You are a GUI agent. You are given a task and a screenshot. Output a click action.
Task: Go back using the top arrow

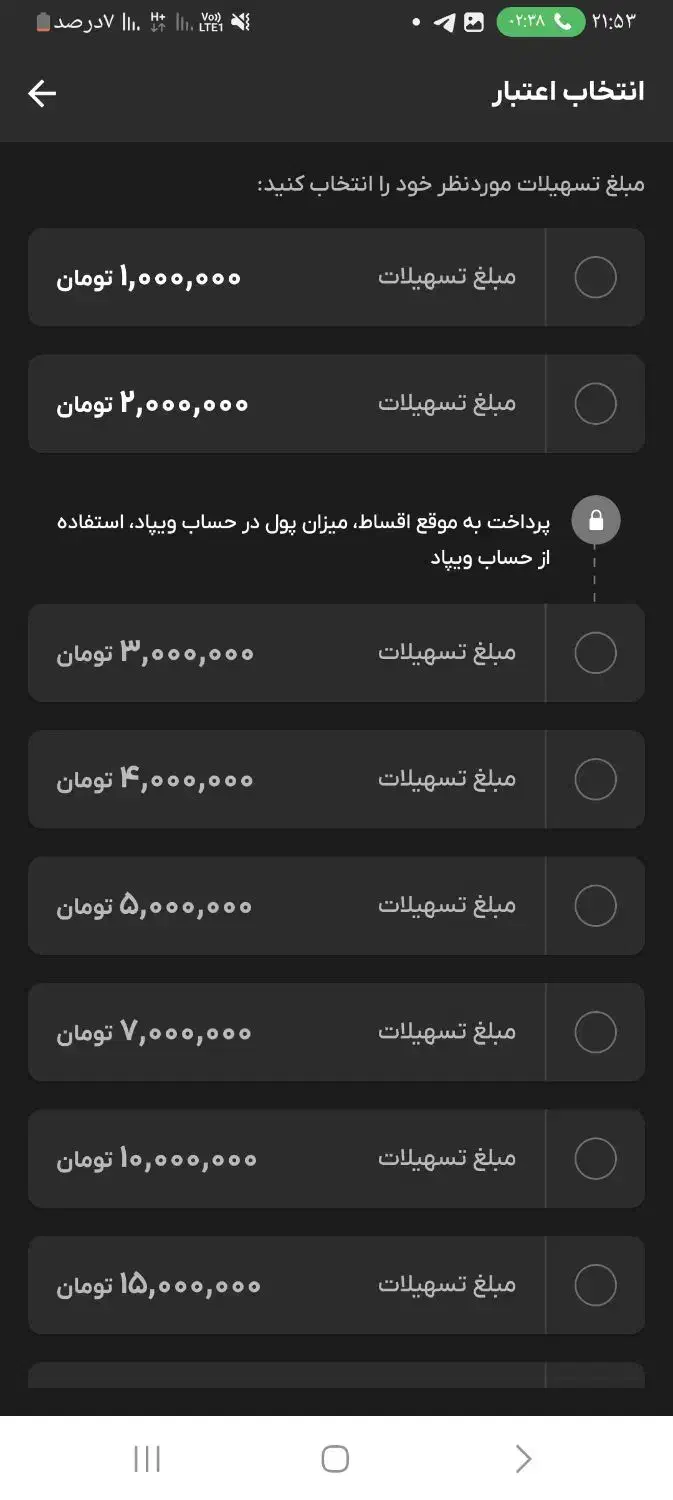click(42, 93)
